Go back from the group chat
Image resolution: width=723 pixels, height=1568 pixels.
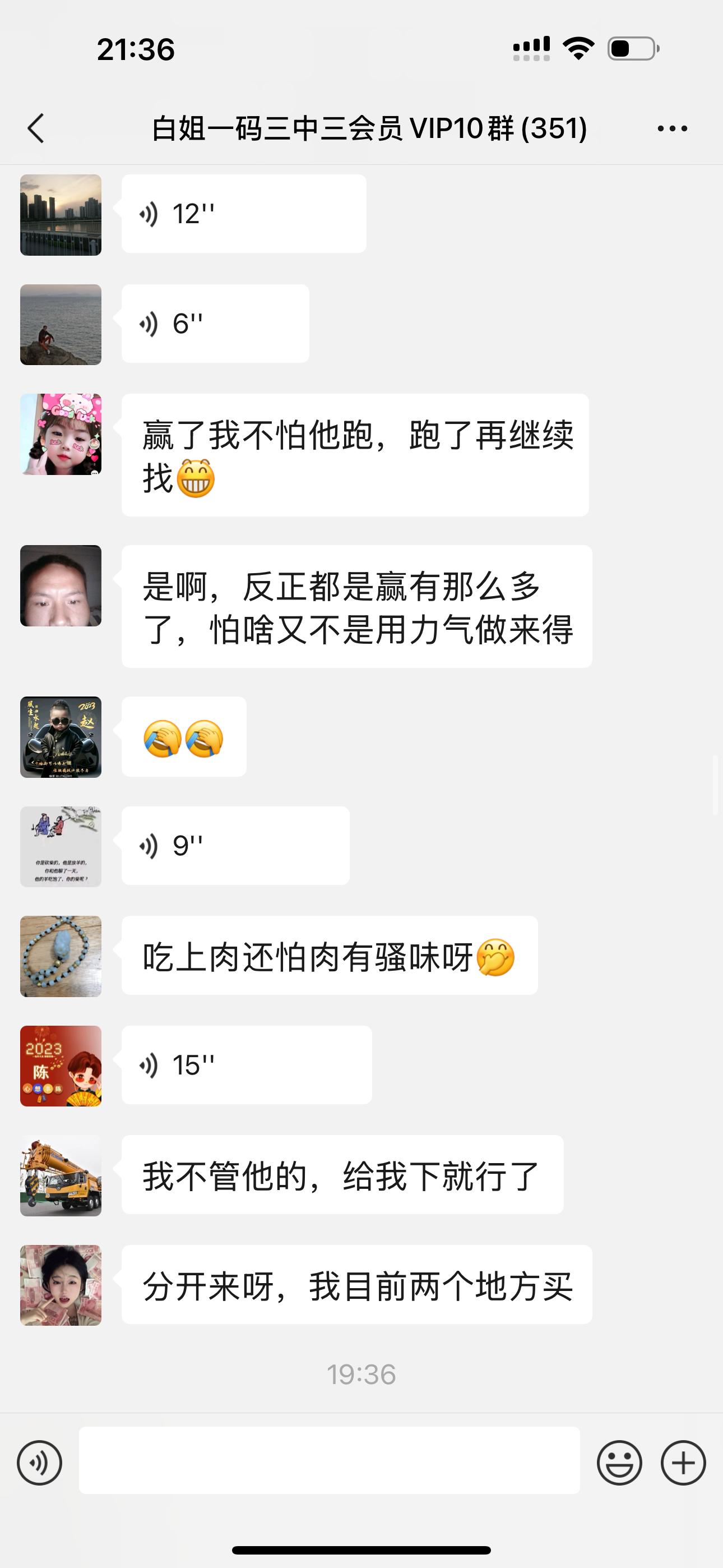(x=36, y=128)
